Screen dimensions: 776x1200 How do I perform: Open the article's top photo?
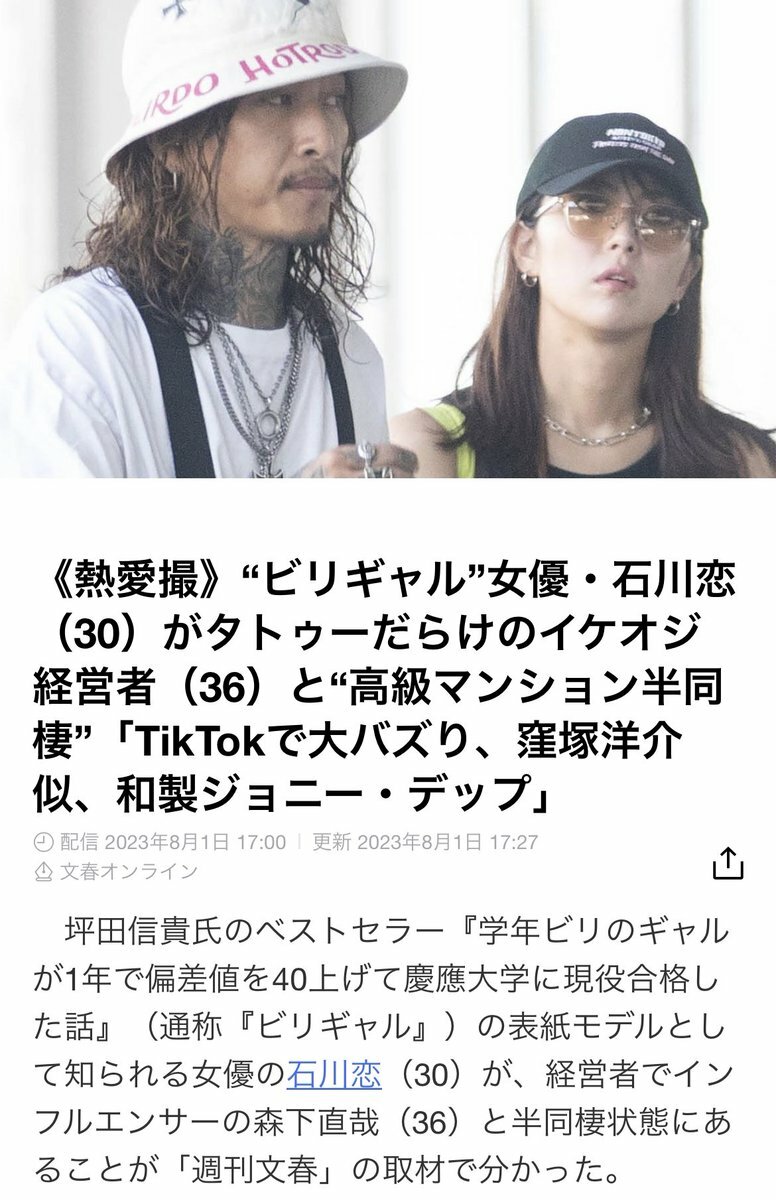click(x=388, y=240)
